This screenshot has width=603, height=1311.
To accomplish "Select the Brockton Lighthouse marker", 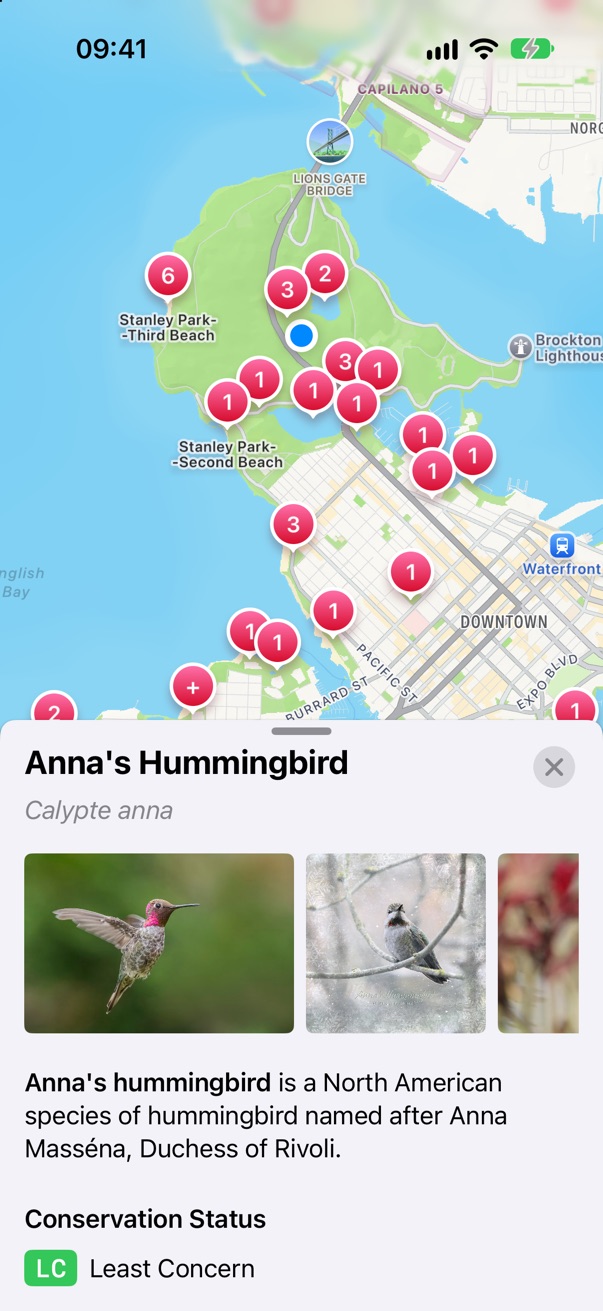I will click(x=520, y=347).
